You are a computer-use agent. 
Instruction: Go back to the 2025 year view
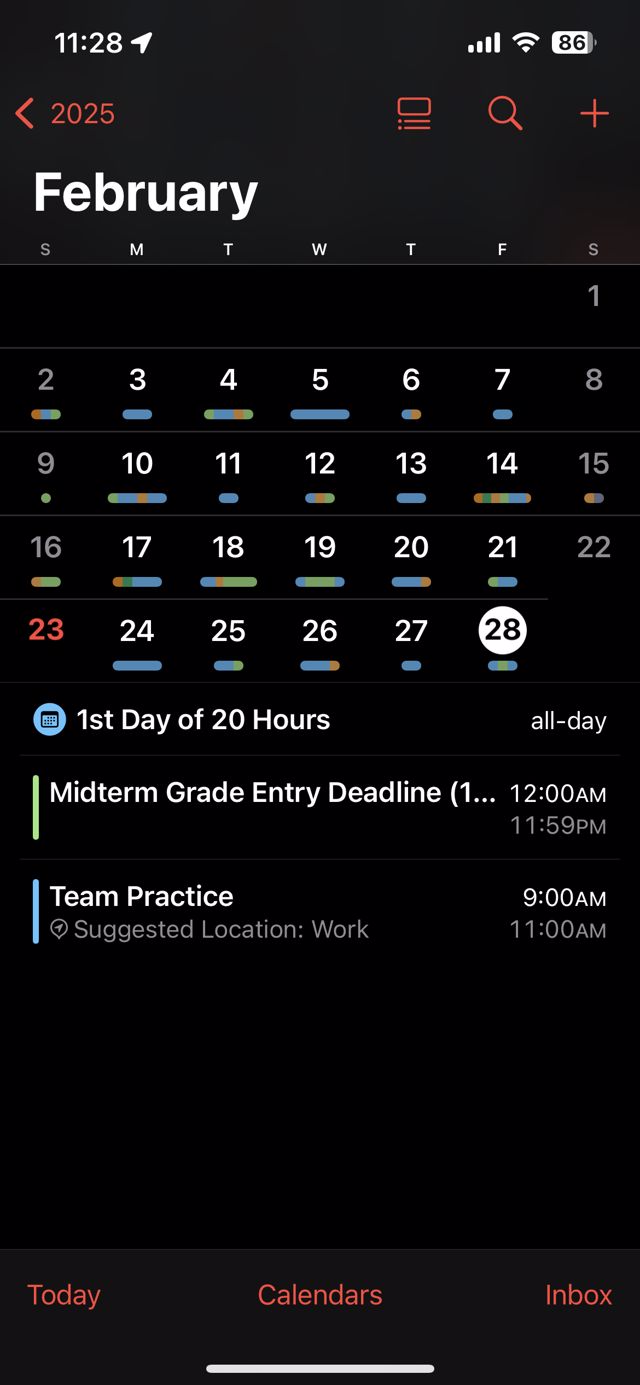click(x=66, y=114)
